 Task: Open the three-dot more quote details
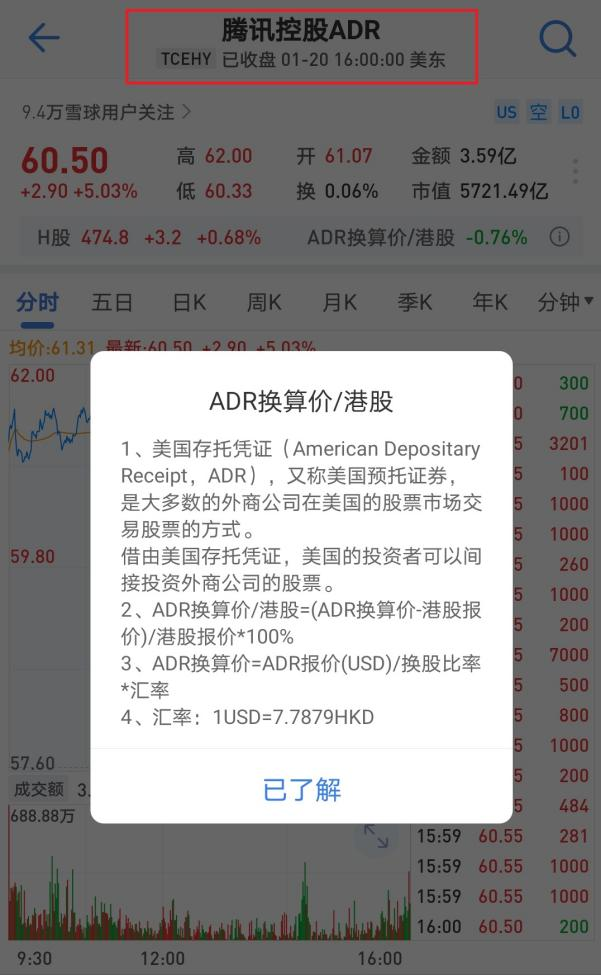(x=575, y=172)
